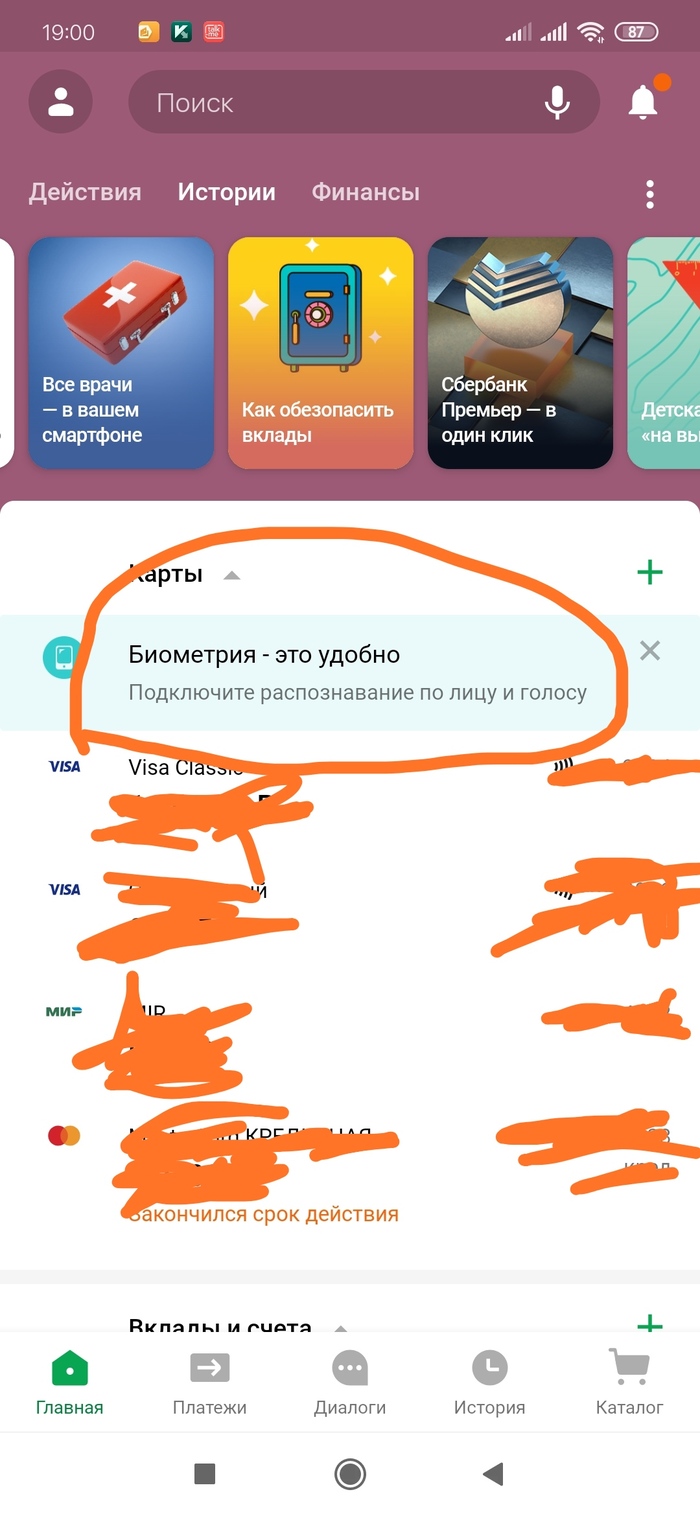Open the story 'Все врачи — в вашем смартфоне'

(121, 353)
